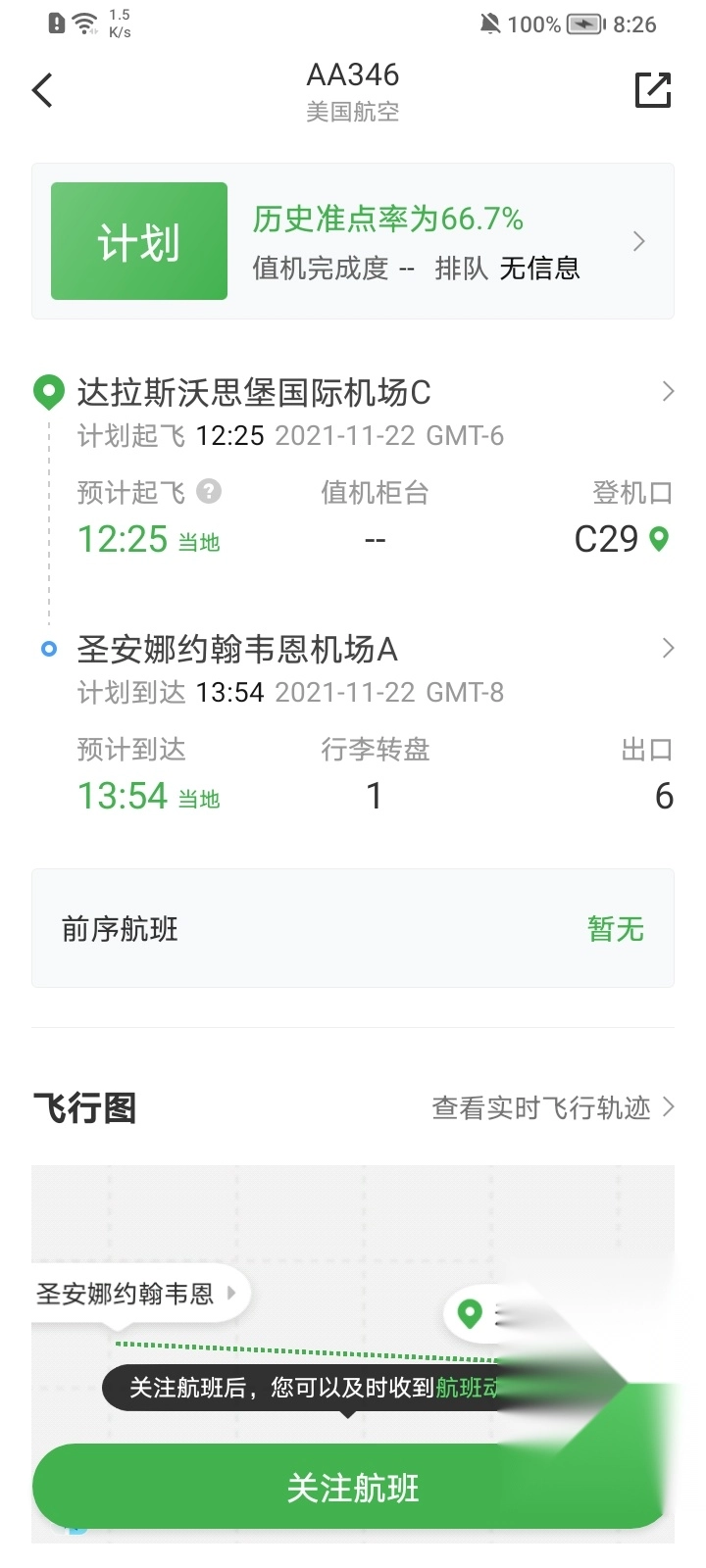Screen dimensions: 706x1568
Task: Open 圣安娜约翰韦恩机场A airport details
Action: [353, 649]
